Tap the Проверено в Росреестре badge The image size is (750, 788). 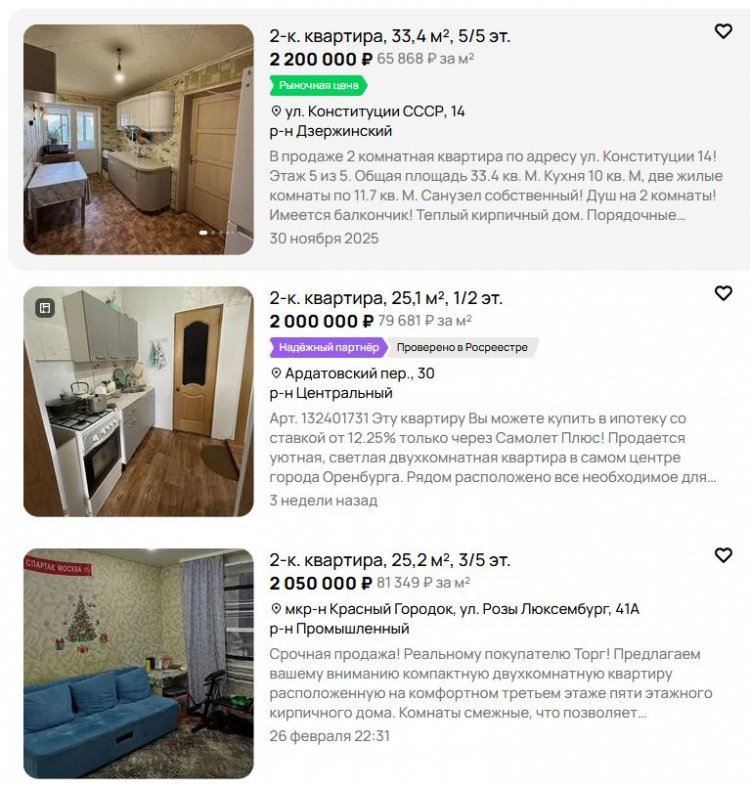460,348
